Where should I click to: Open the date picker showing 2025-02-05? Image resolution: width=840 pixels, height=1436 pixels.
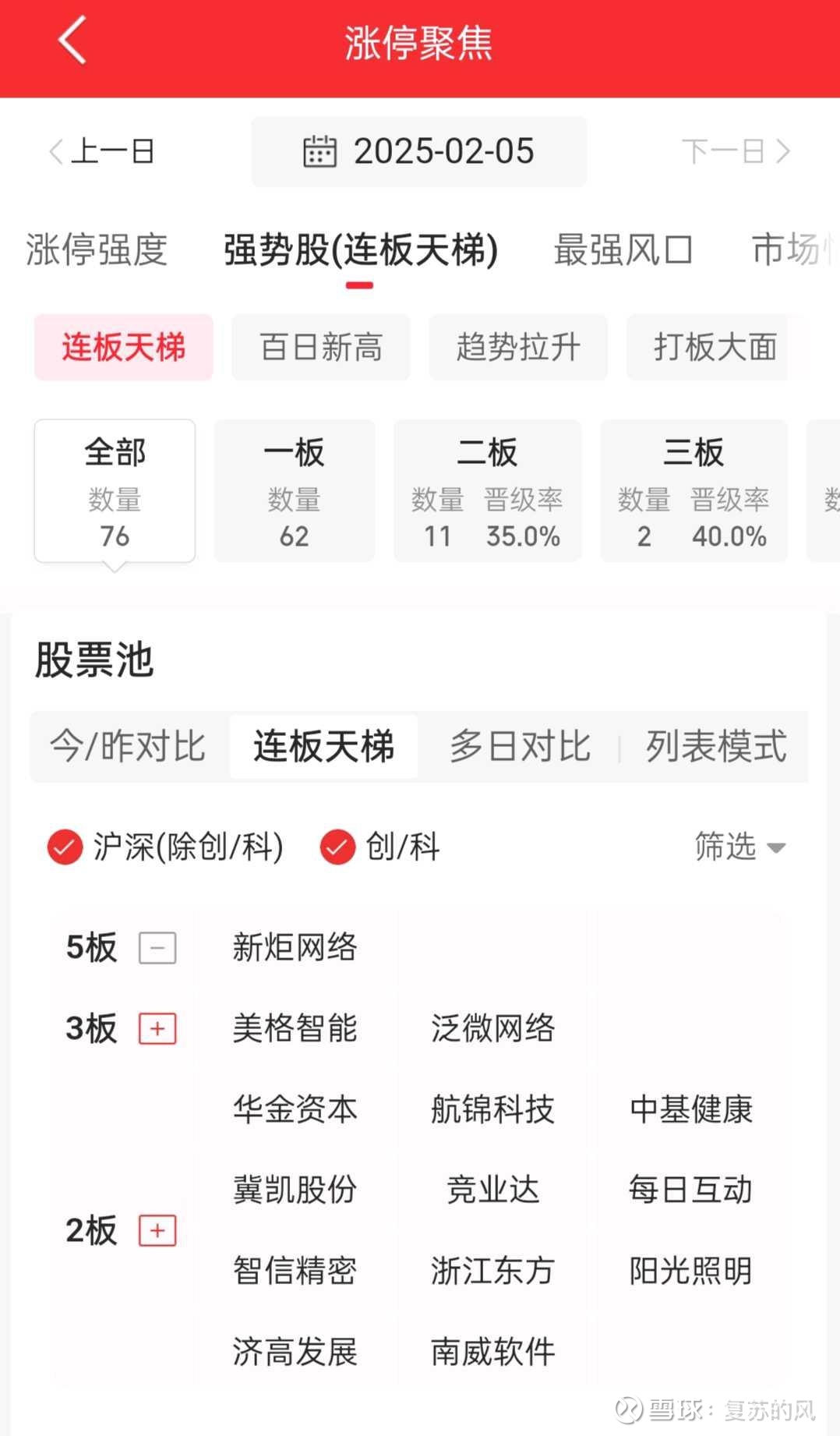[418, 151]
